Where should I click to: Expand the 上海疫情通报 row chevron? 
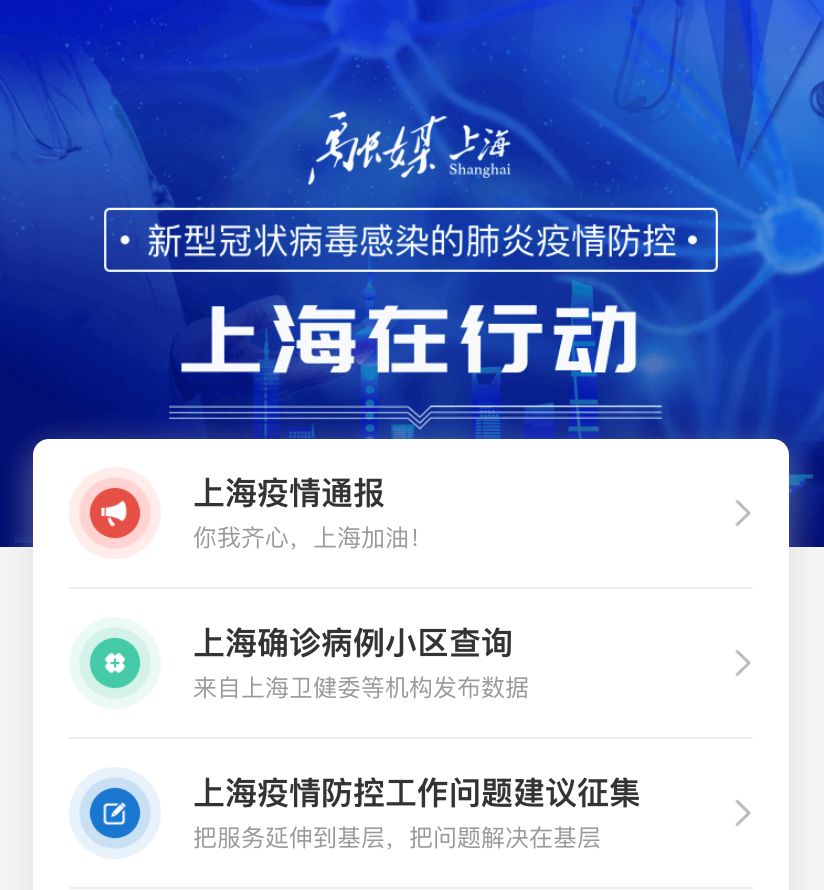coord(742,513)
